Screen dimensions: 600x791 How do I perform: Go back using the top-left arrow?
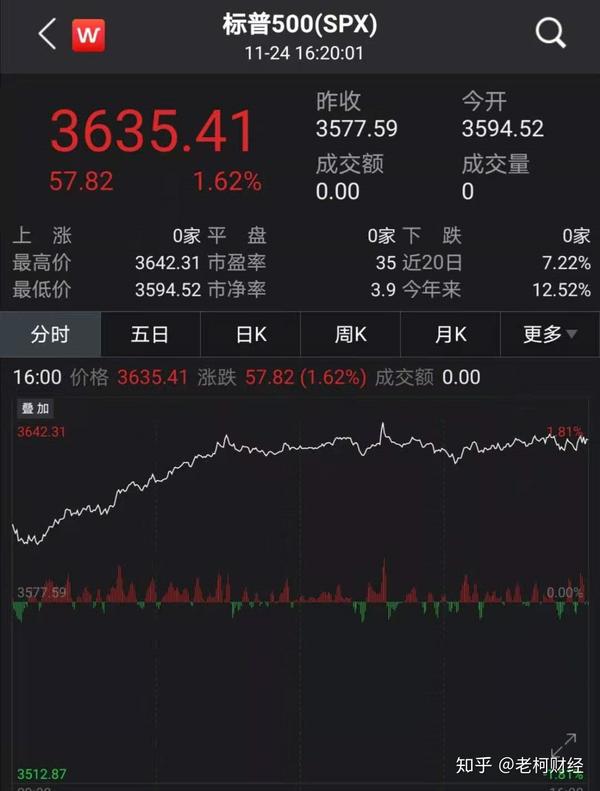(46, 35)
